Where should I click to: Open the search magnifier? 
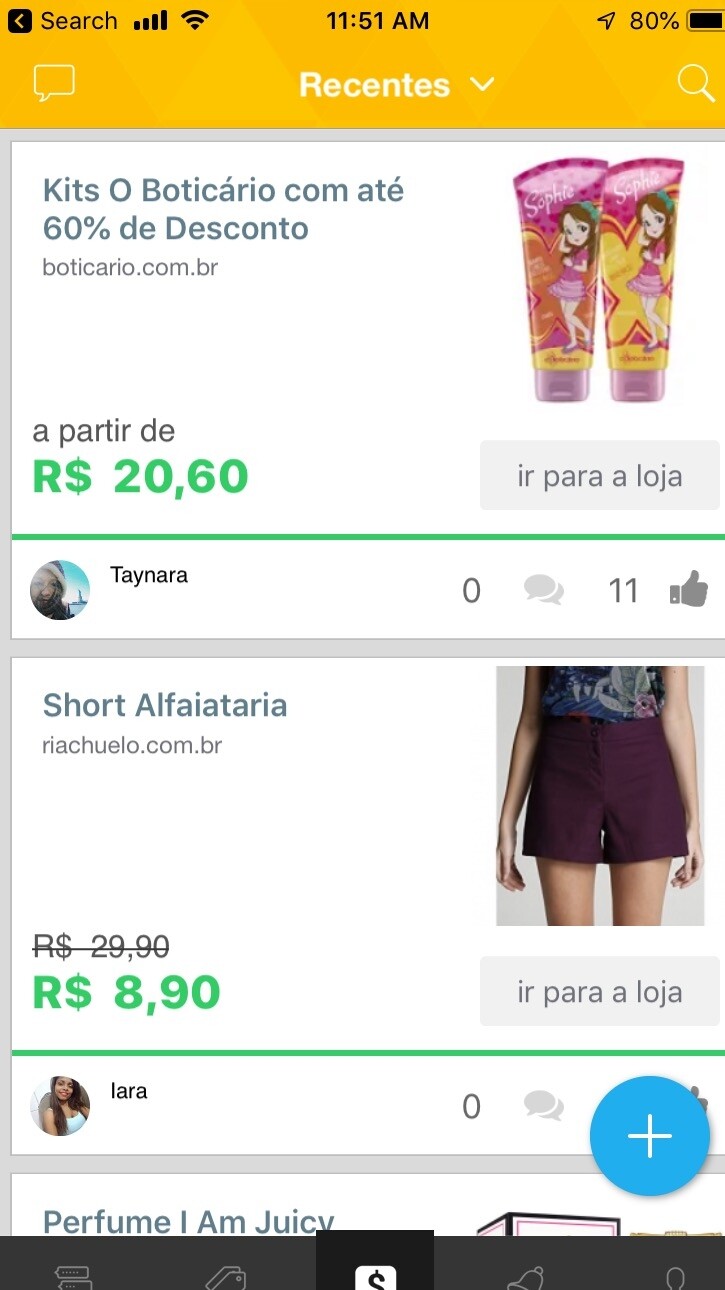695,84
